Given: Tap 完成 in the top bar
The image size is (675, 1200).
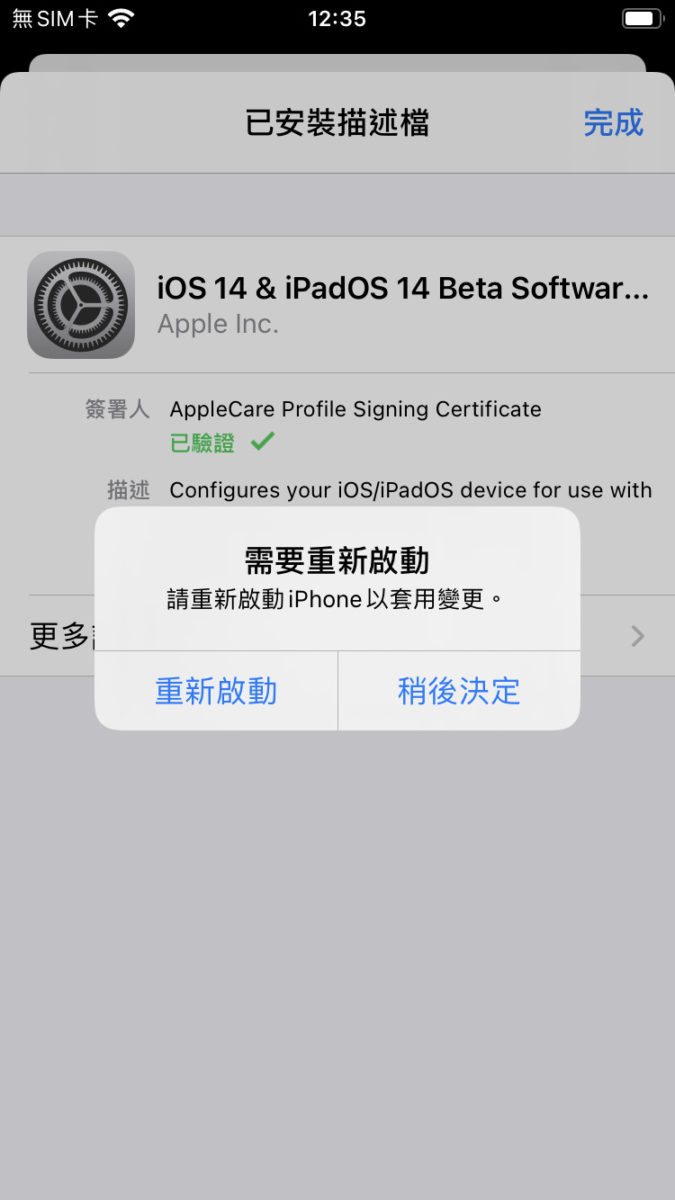Looking at the screenshot, I should pos(613,123).
